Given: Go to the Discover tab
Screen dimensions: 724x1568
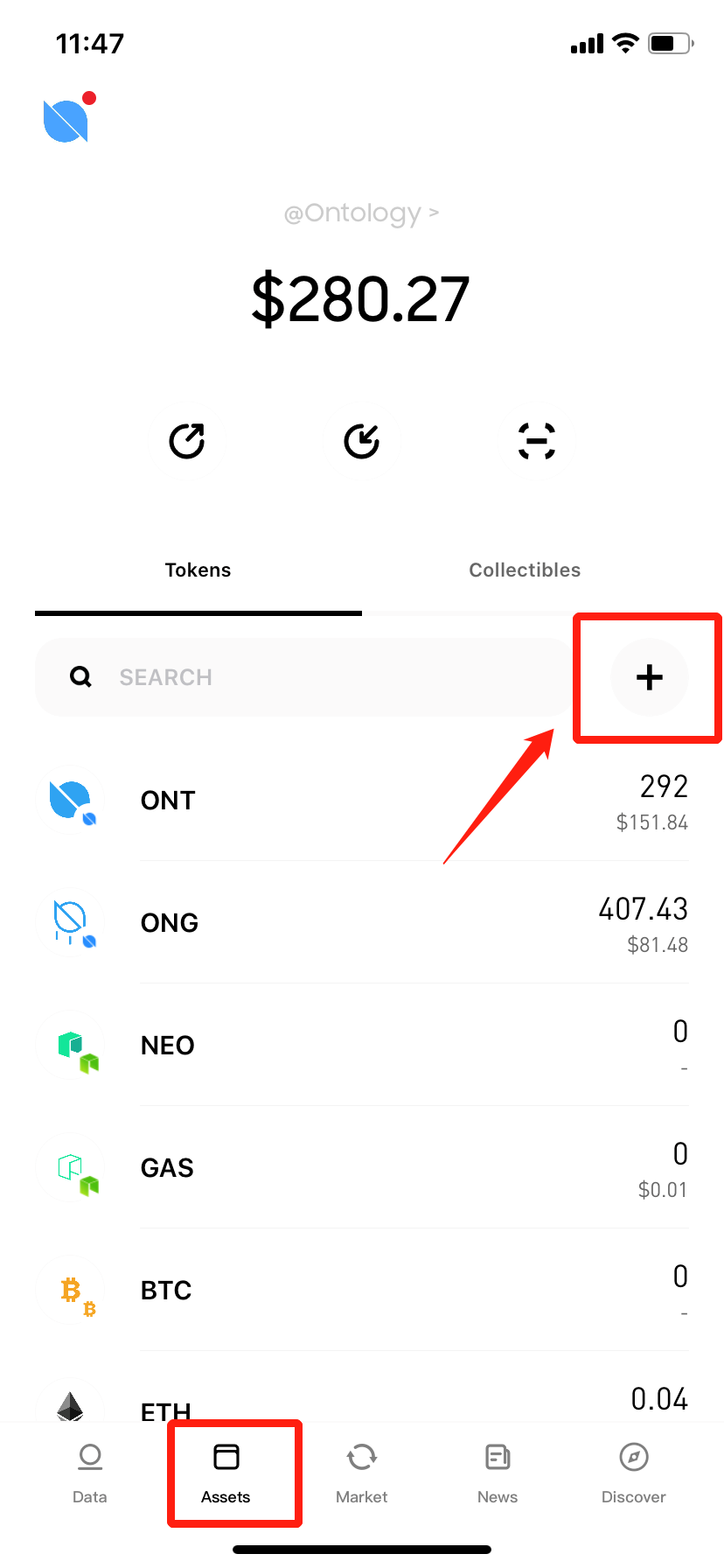Looking at the screenshot, I should click(x=634, y=1473).
